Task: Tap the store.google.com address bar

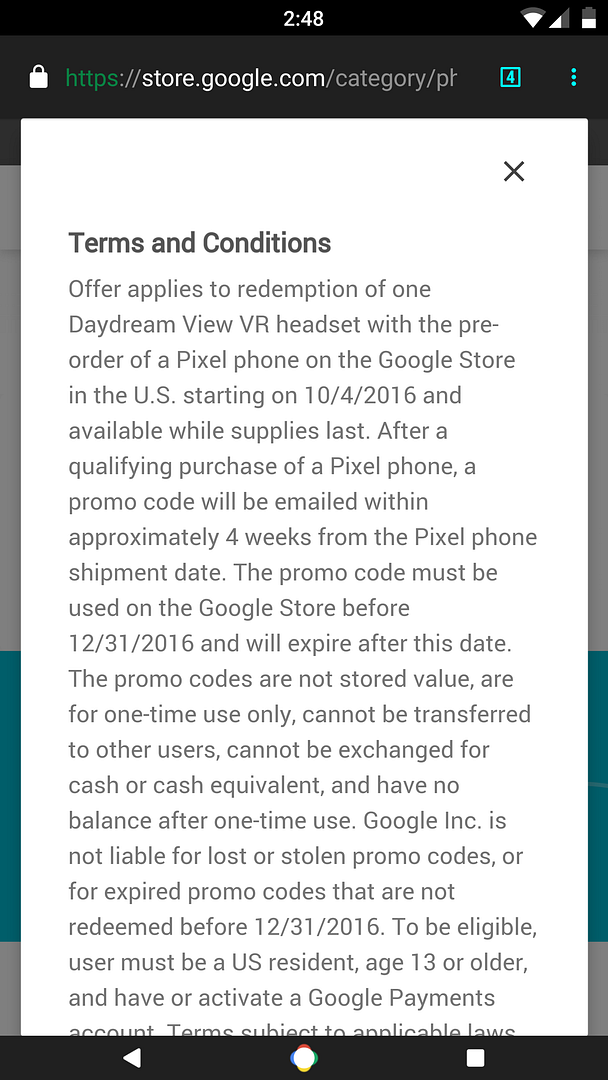Action: pyautogui.click(x=260, y=78)
